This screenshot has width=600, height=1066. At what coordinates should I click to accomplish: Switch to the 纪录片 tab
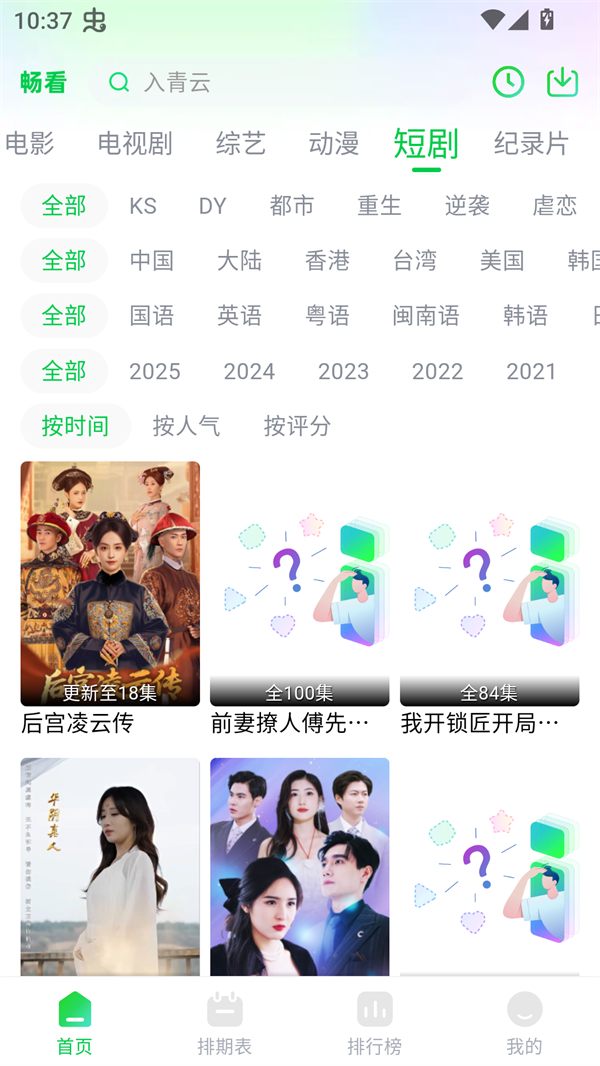(531, 144)
